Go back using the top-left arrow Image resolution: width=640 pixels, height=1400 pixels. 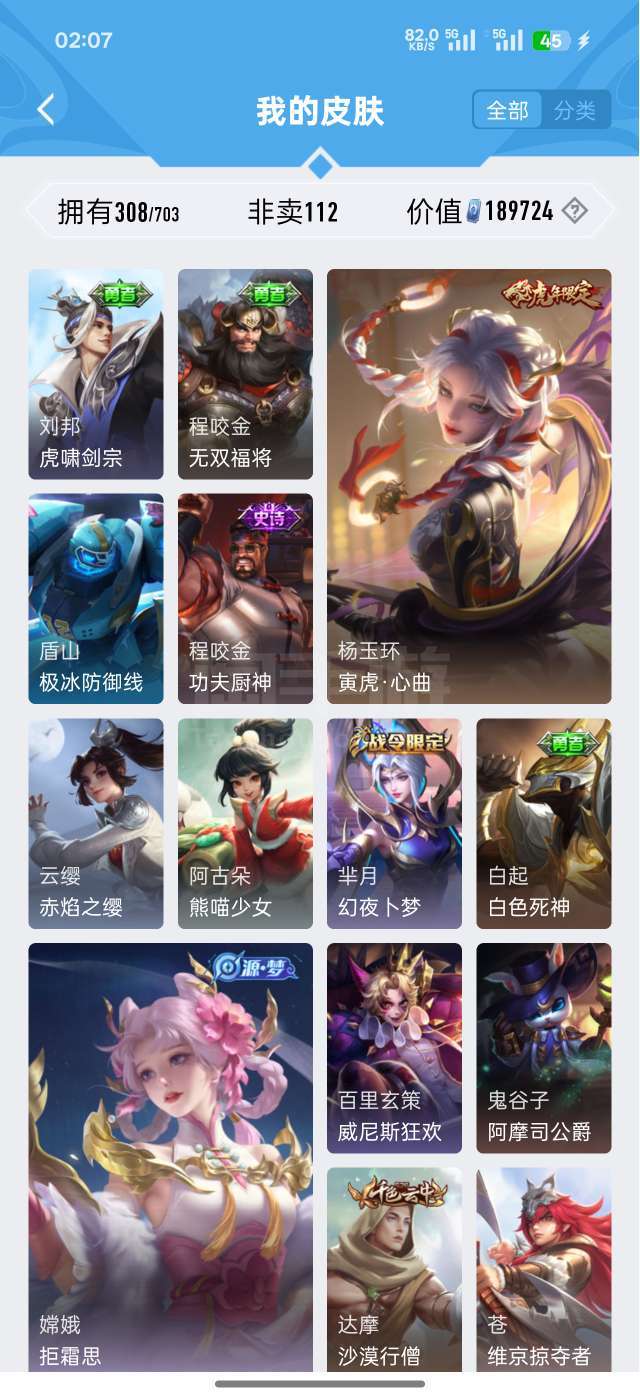pyautogui.click(x=46, y=109)
